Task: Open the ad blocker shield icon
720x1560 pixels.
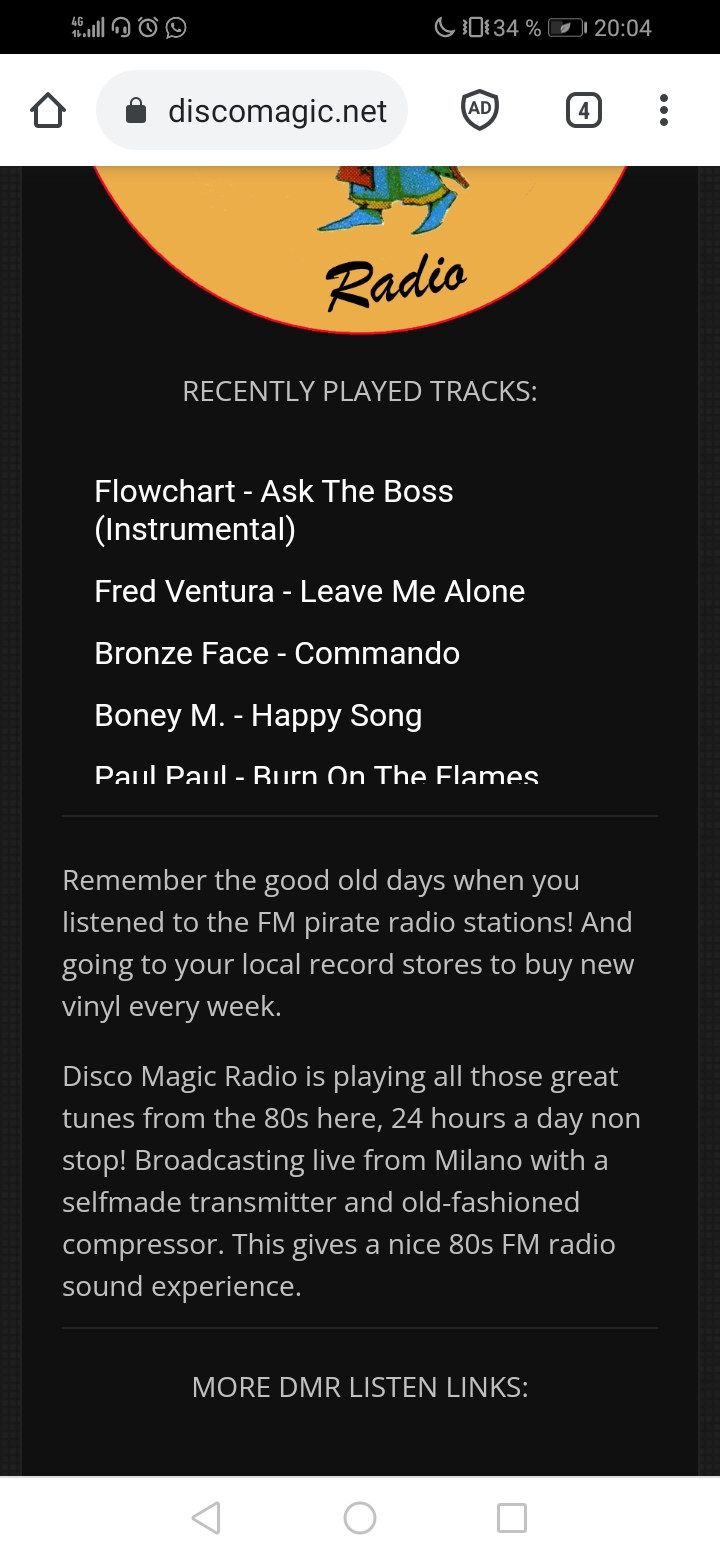Action: point(480,110)
